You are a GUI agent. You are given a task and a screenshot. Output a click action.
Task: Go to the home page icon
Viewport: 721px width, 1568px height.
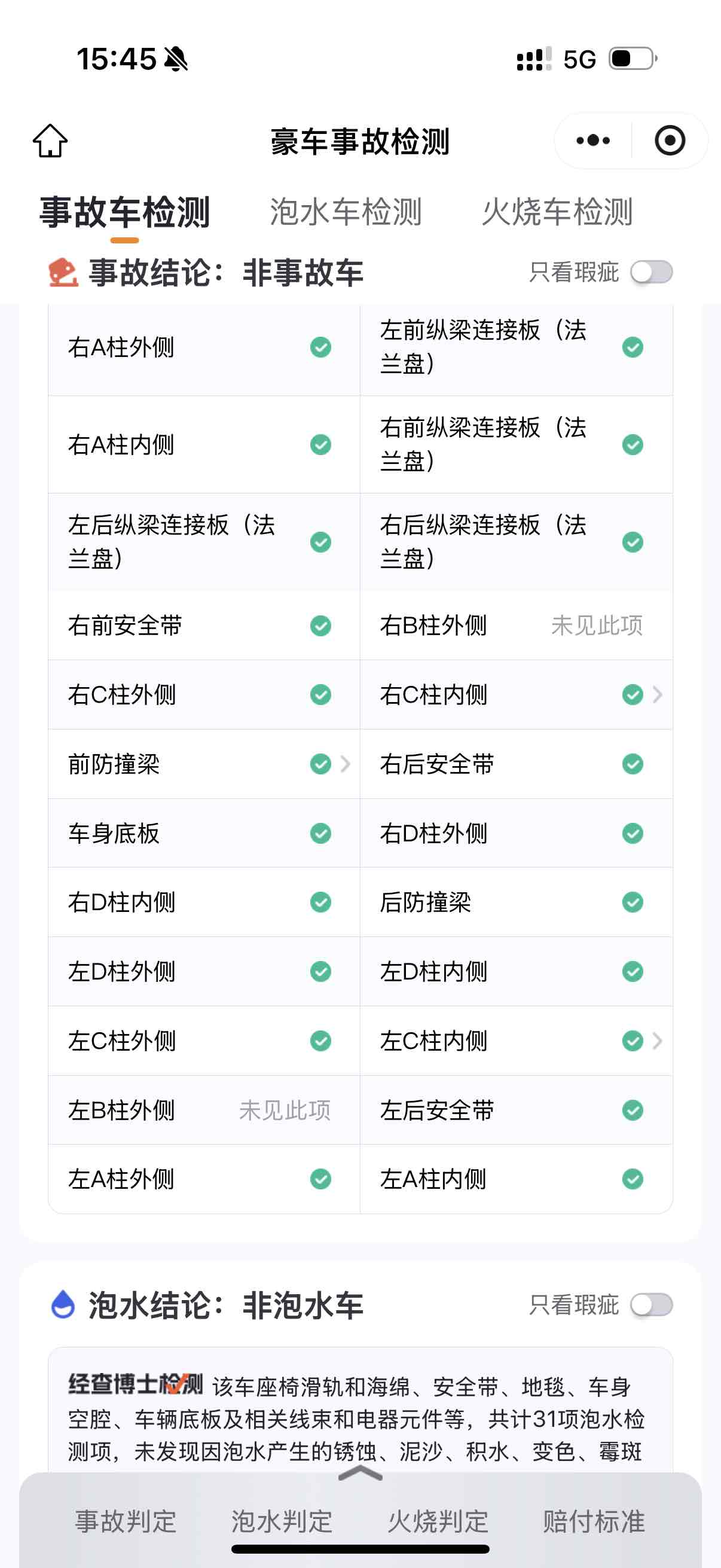pos(50,141)
